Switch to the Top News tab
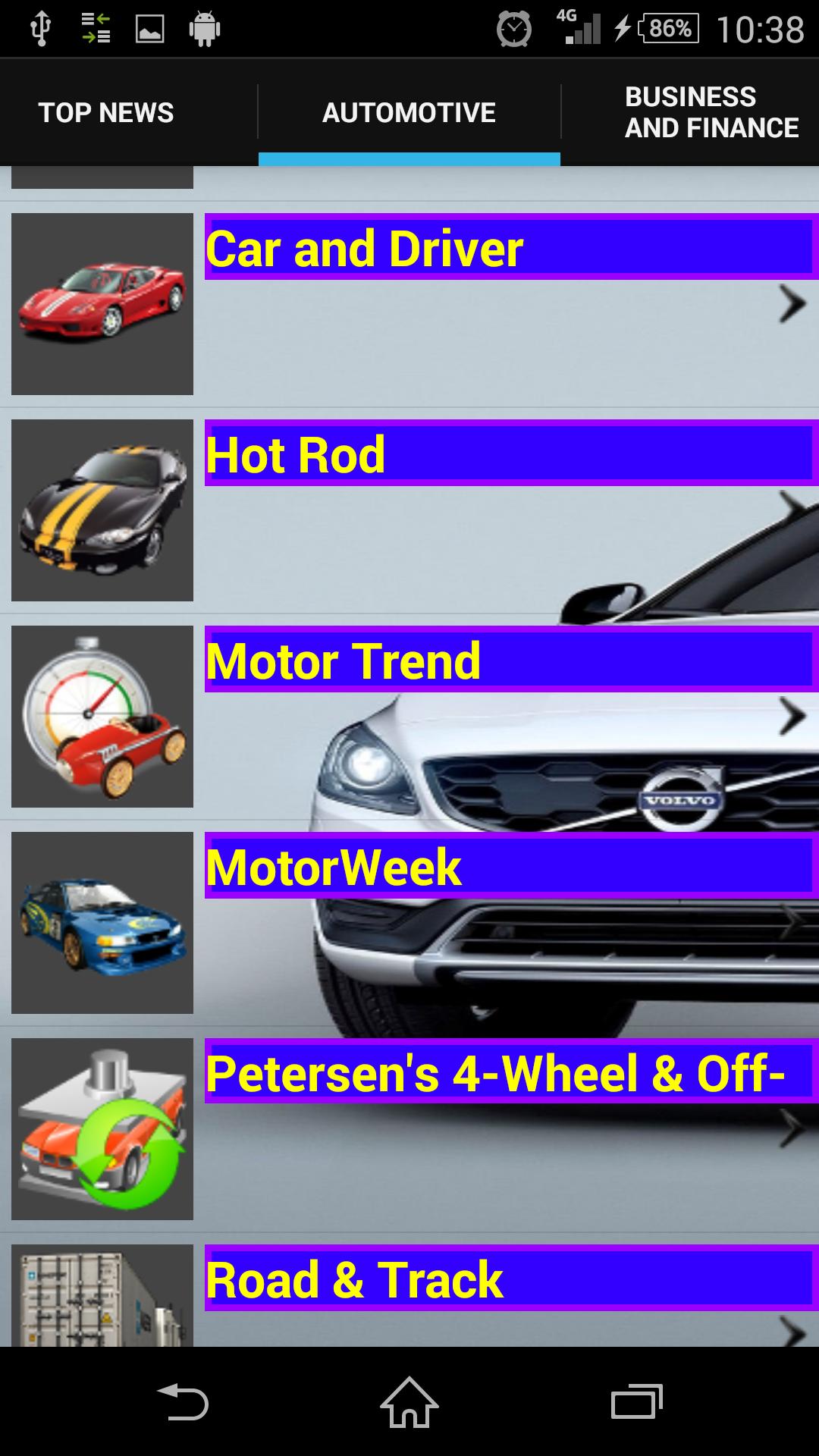This screenshot has height=1456, width=819. click(106, 113)
